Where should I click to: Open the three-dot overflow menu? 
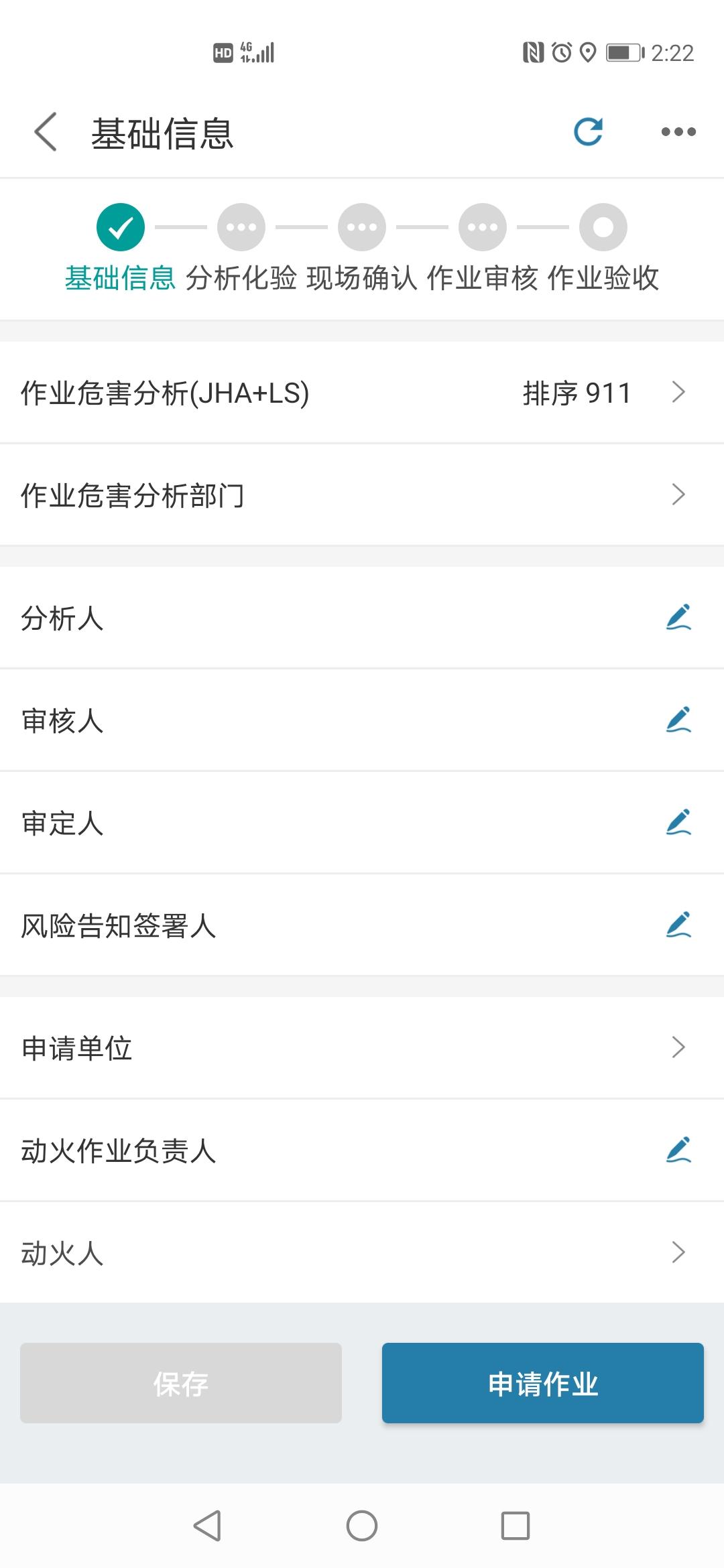tap(678, 132)
